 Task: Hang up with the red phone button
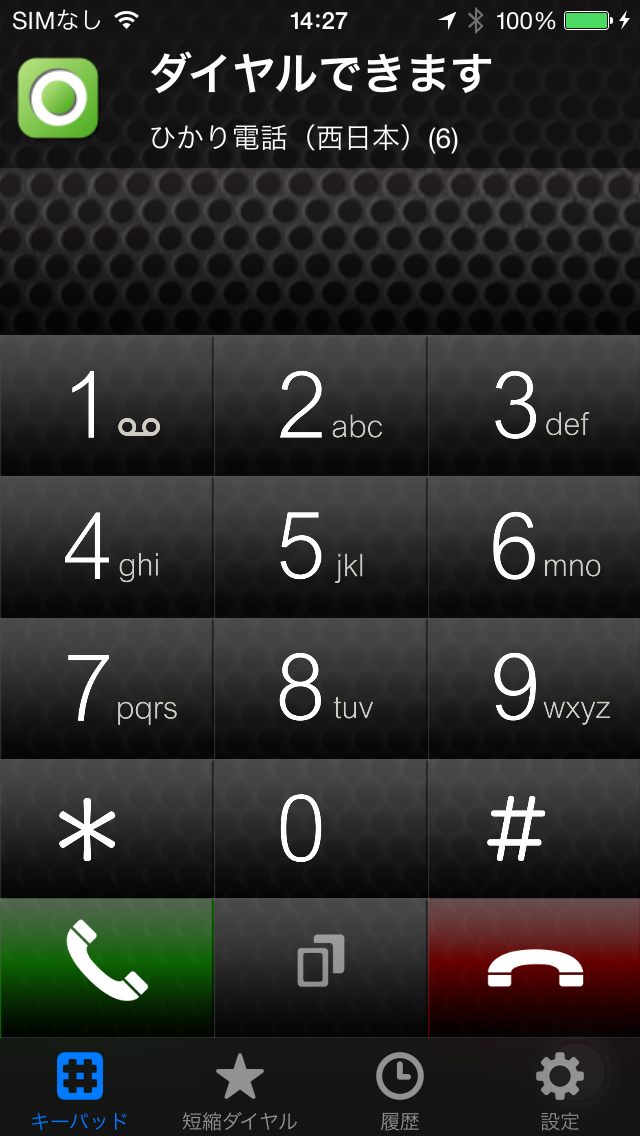pos(534,968)
